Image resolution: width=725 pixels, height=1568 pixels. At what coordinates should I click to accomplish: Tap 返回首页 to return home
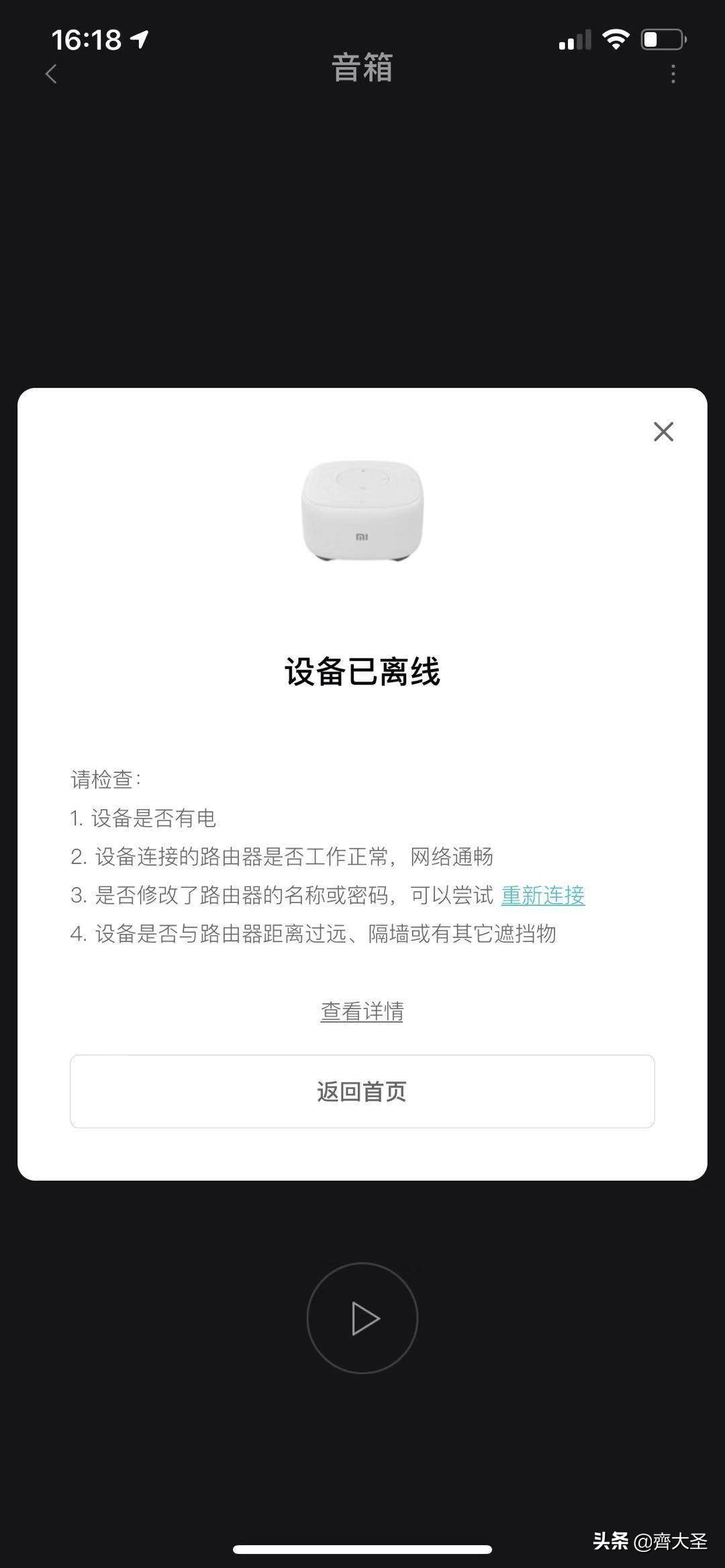(362, 1091)
